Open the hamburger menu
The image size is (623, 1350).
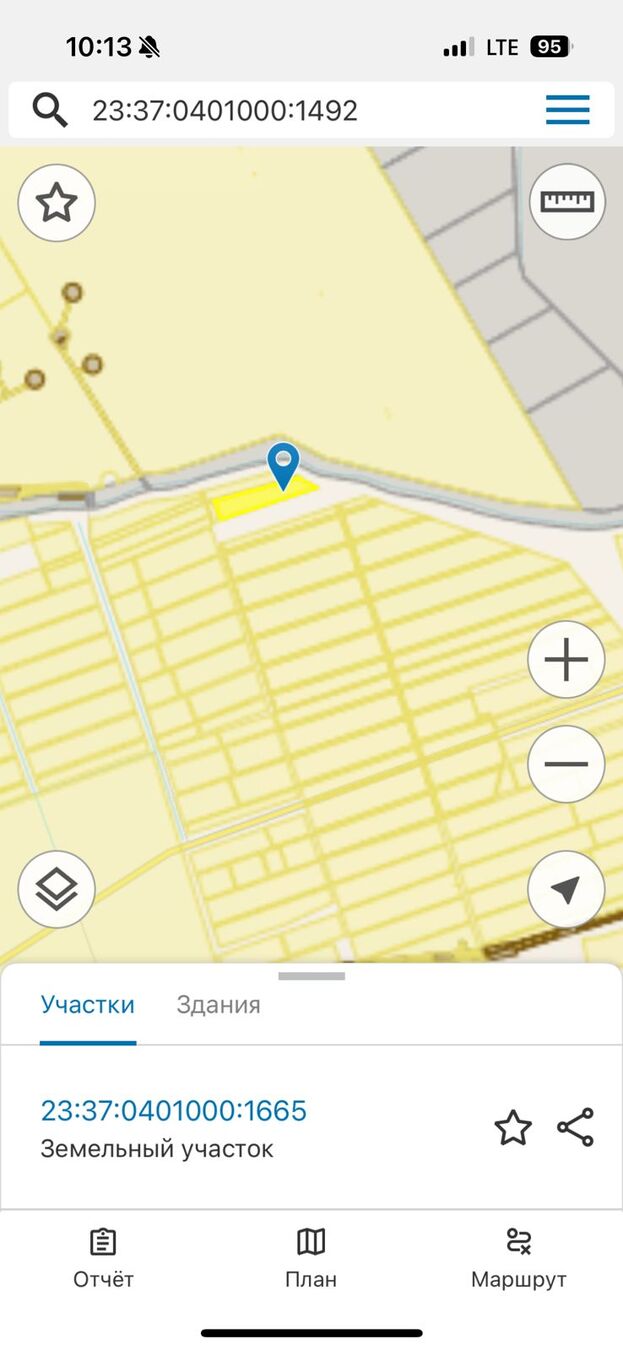click(x=567, y=110)
